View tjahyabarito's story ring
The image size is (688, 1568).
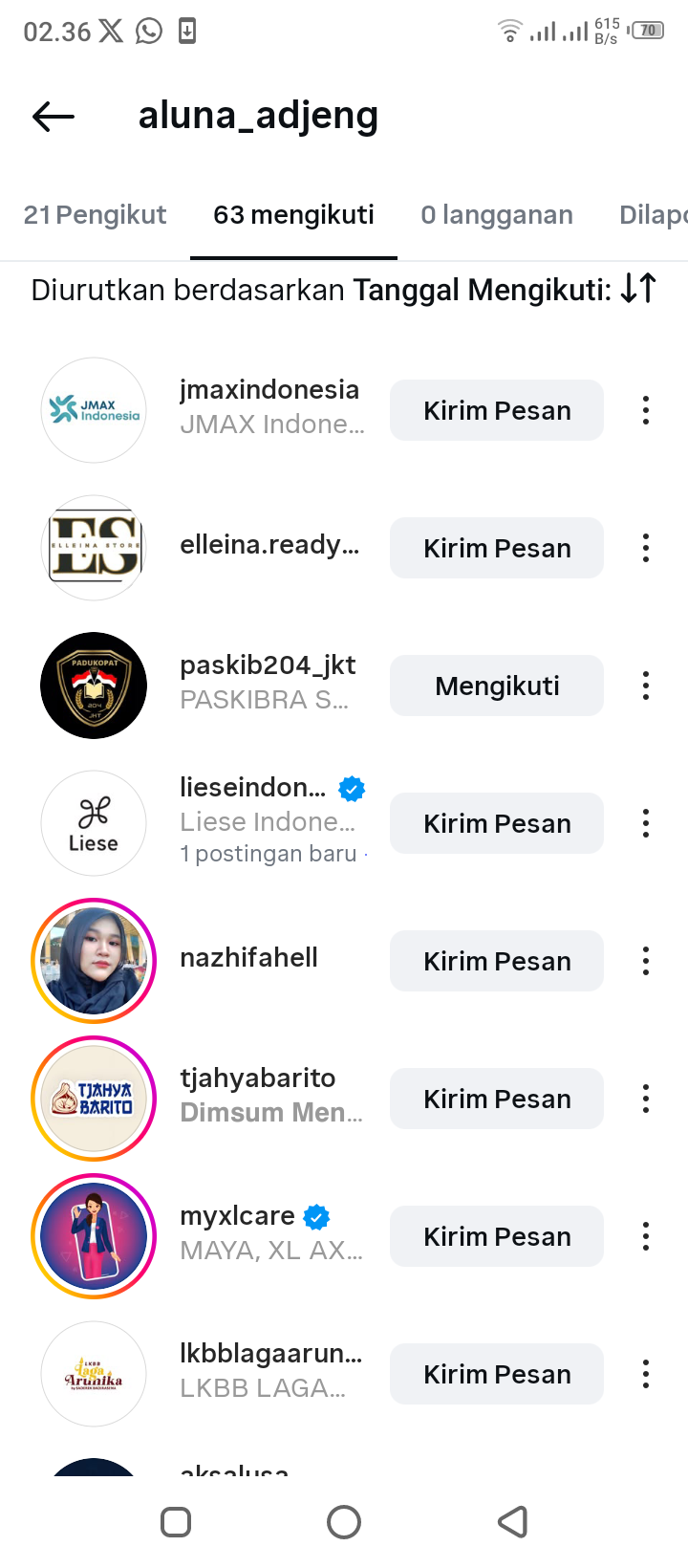(x=94, y=1099)
